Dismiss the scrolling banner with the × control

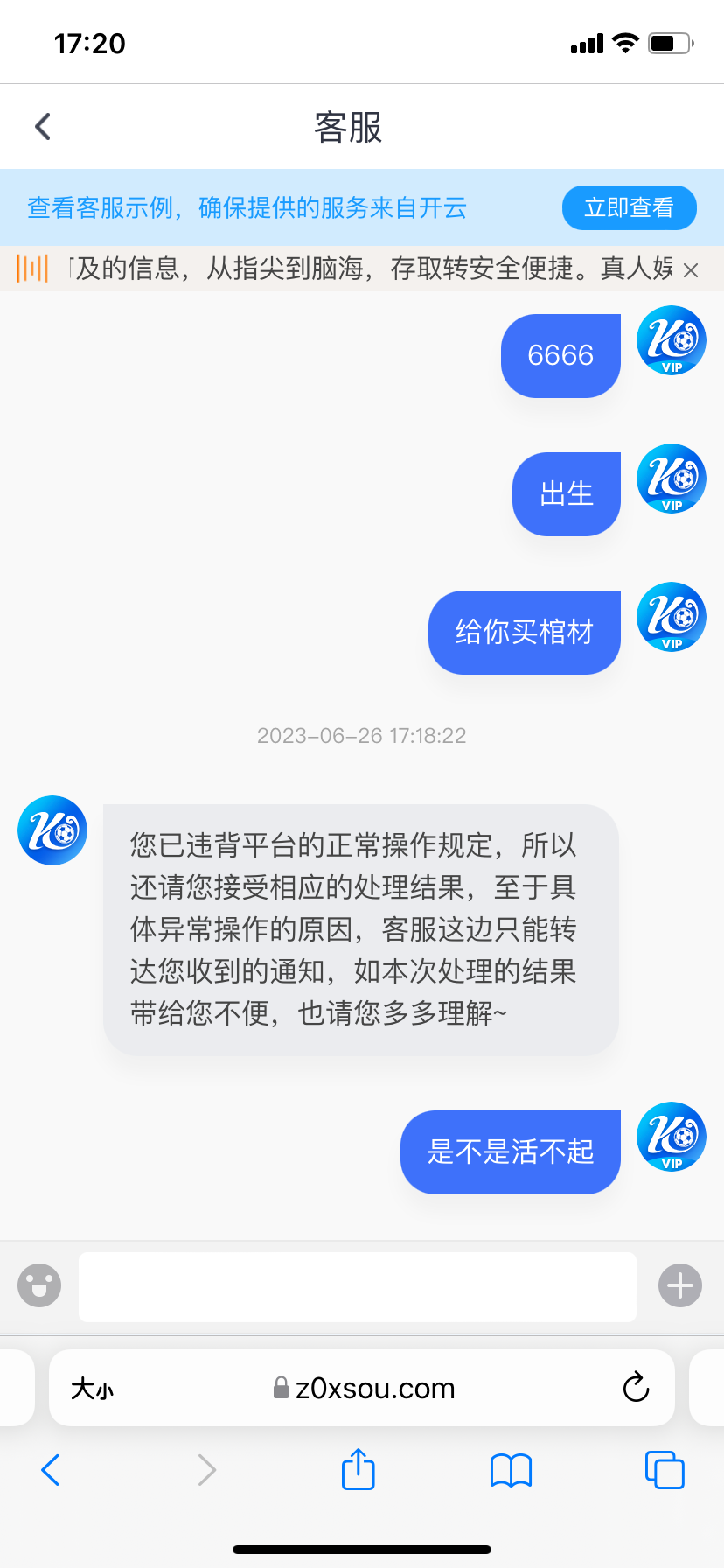point(691,270)
